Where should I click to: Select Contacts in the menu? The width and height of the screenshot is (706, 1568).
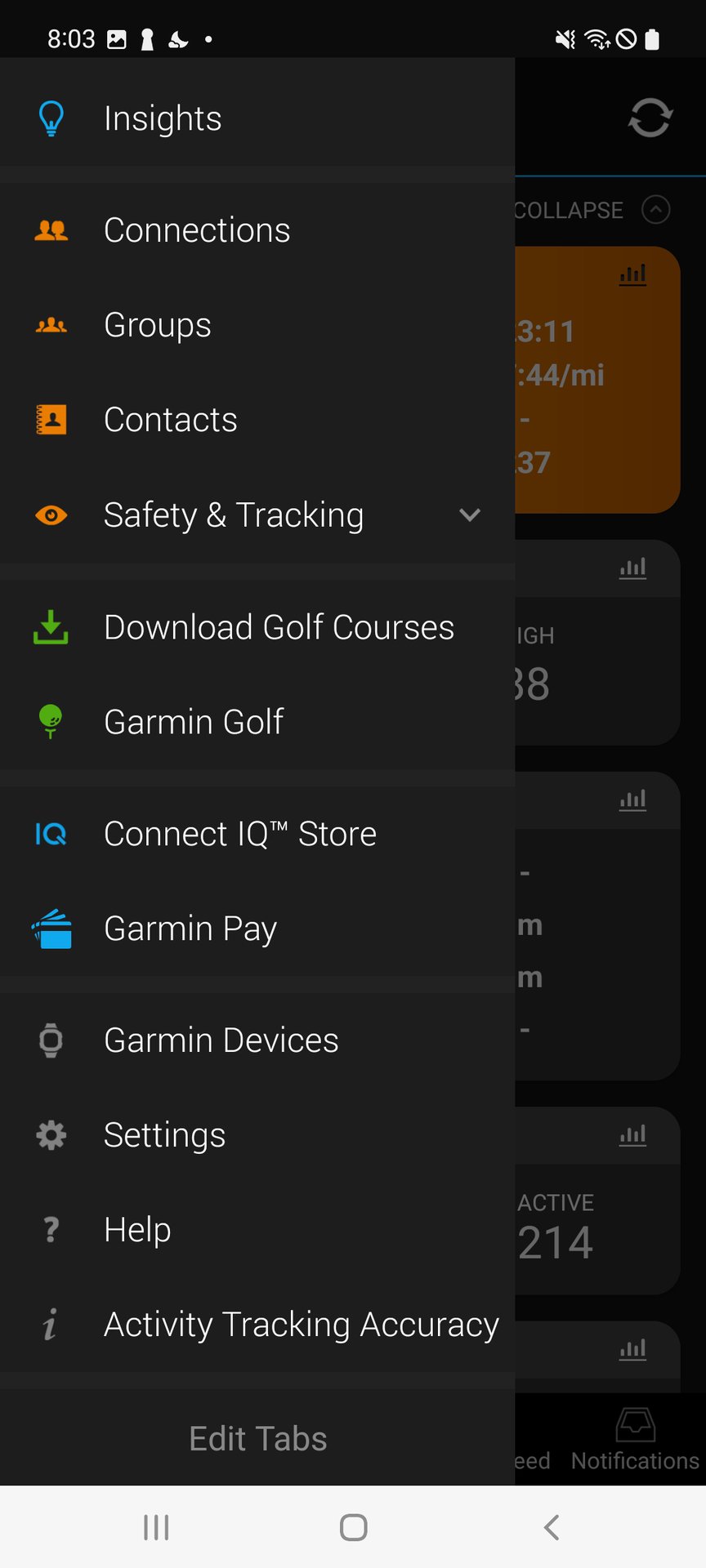[x=171, y=420]
